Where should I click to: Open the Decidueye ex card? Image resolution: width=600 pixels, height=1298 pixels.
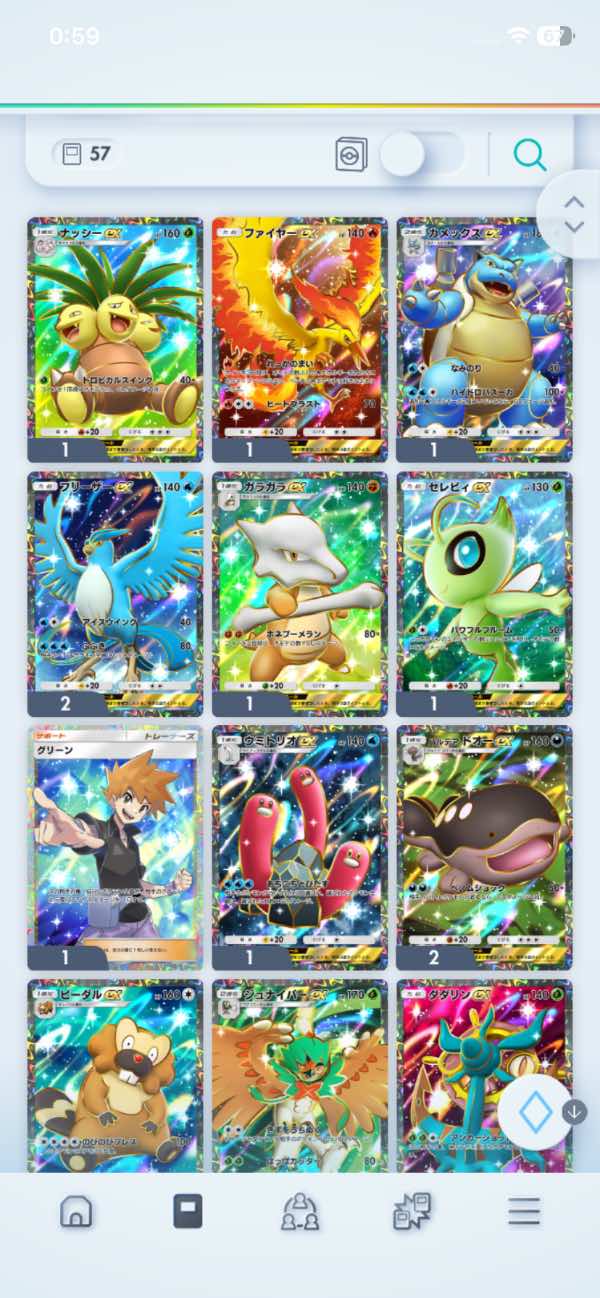(300, 1075)
